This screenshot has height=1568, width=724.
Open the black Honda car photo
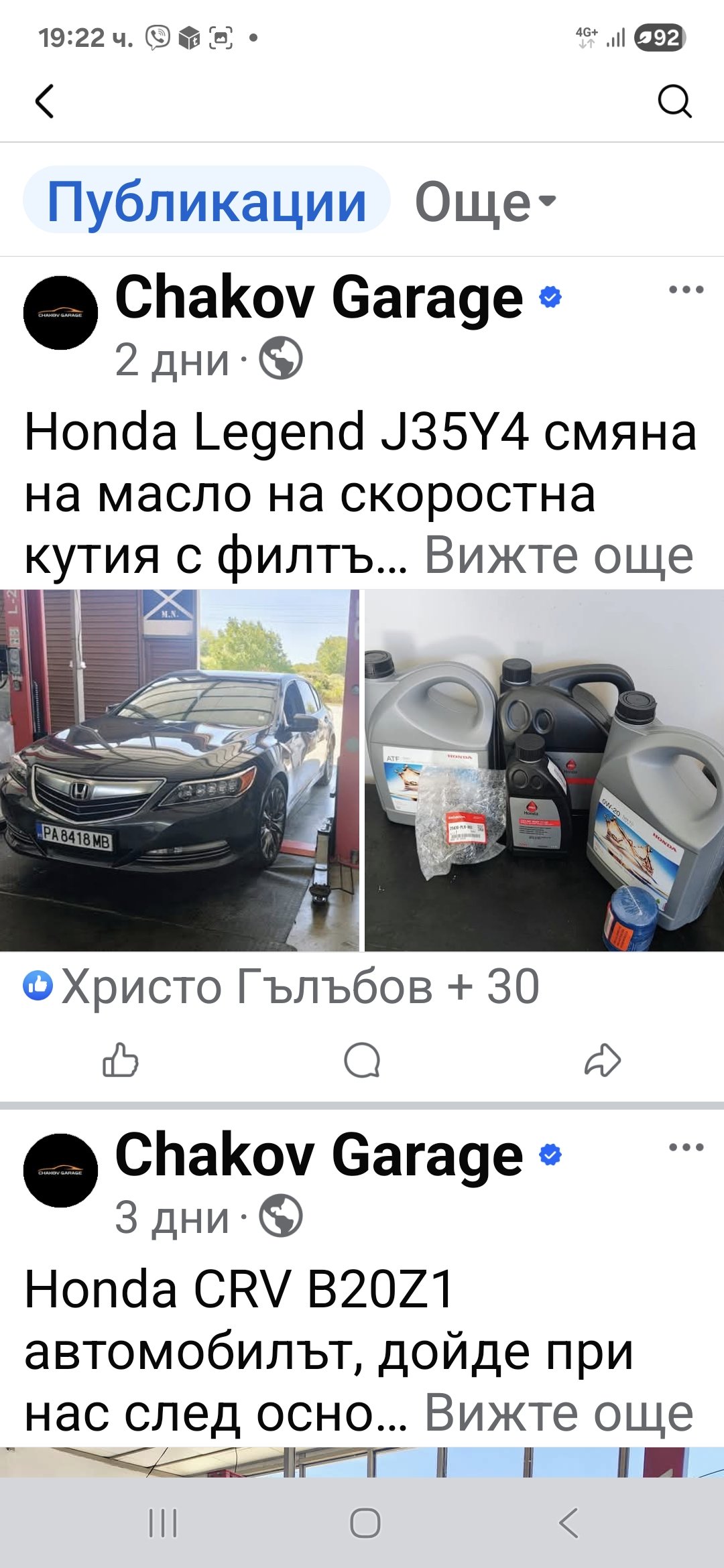[179, 770]
